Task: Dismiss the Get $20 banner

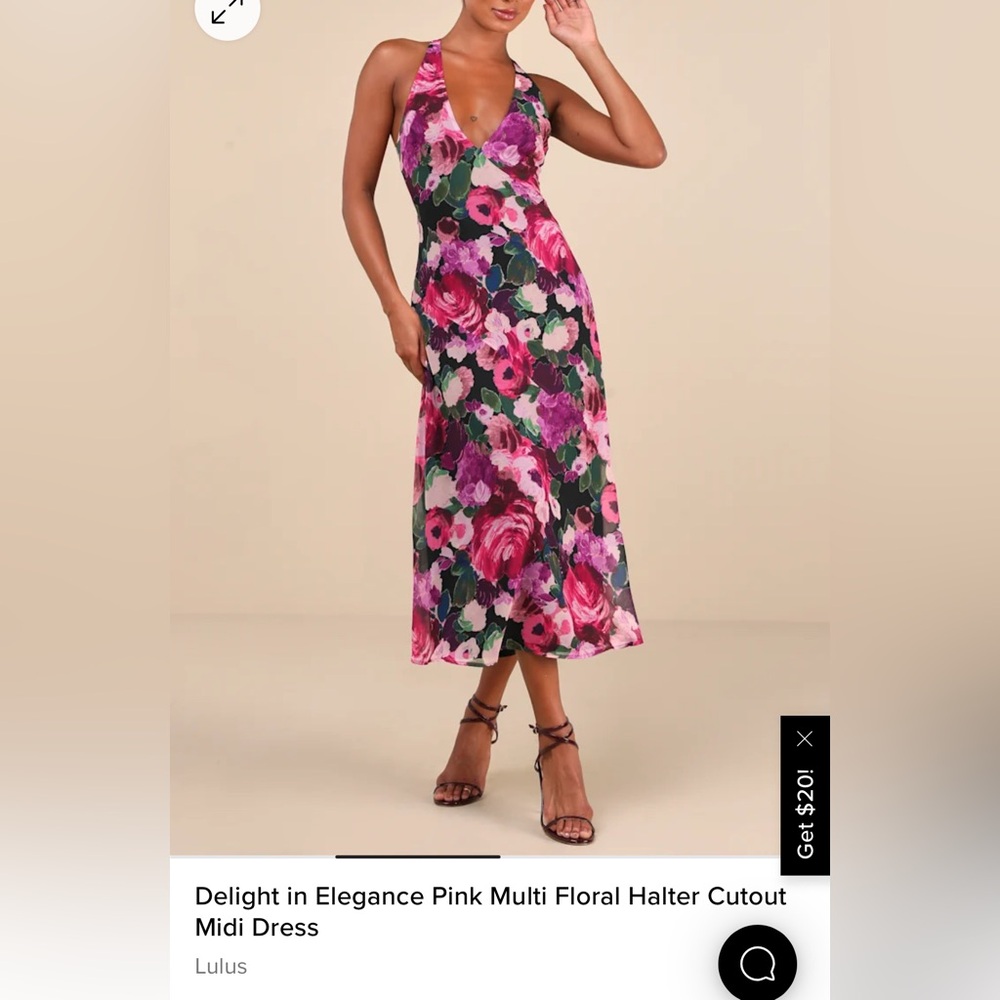Action: point(805,739)
